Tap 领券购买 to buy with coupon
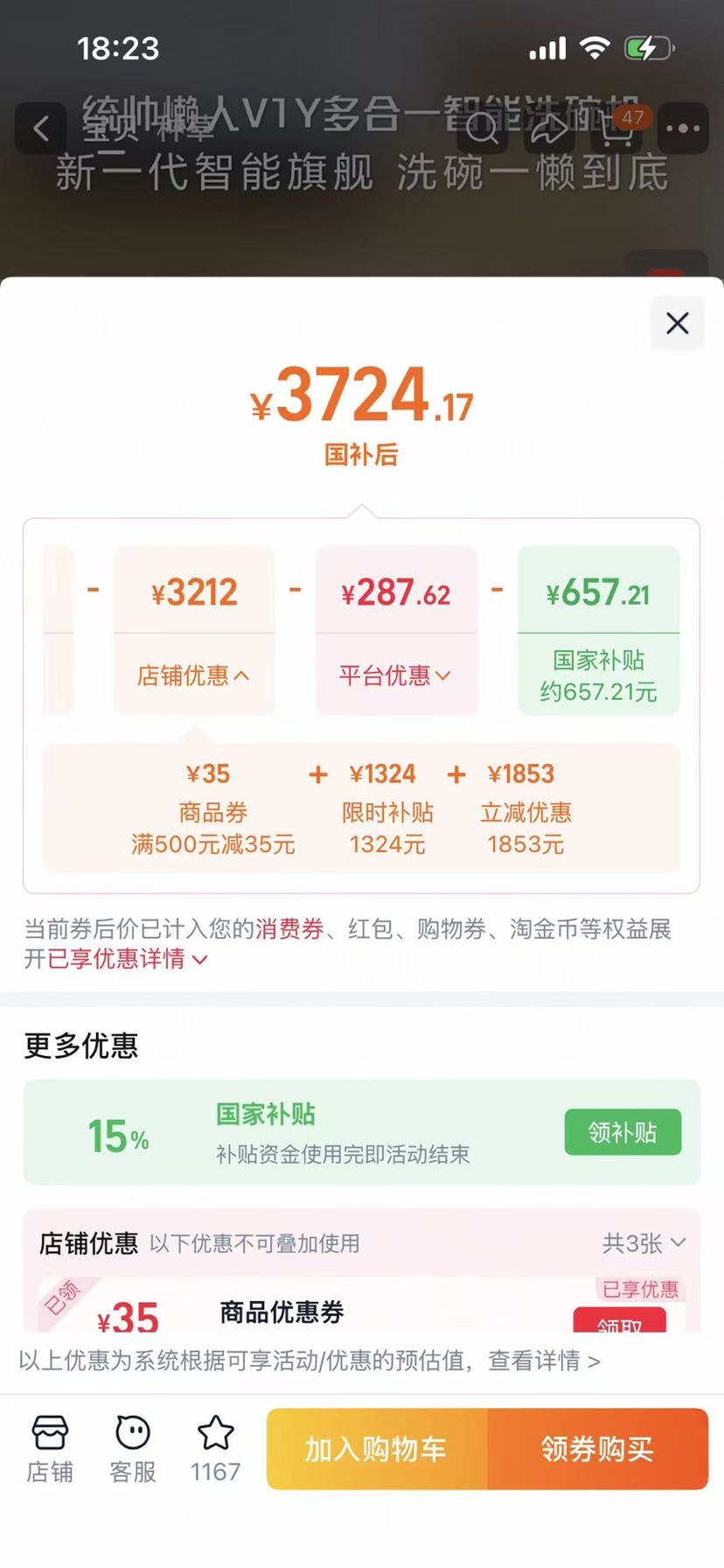Viewport: 724px width, 1568px height. (598, 1449)
